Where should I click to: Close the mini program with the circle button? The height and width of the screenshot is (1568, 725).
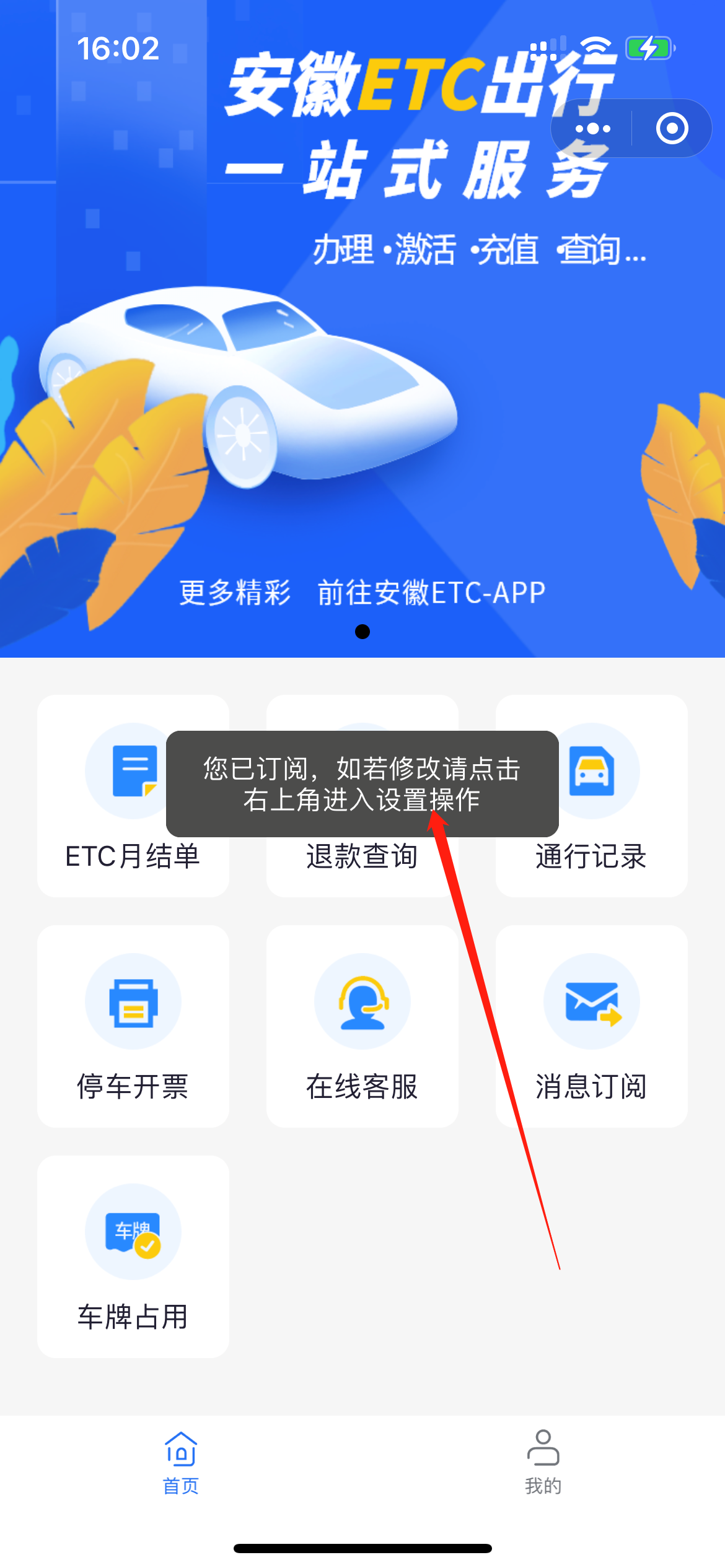672,129
